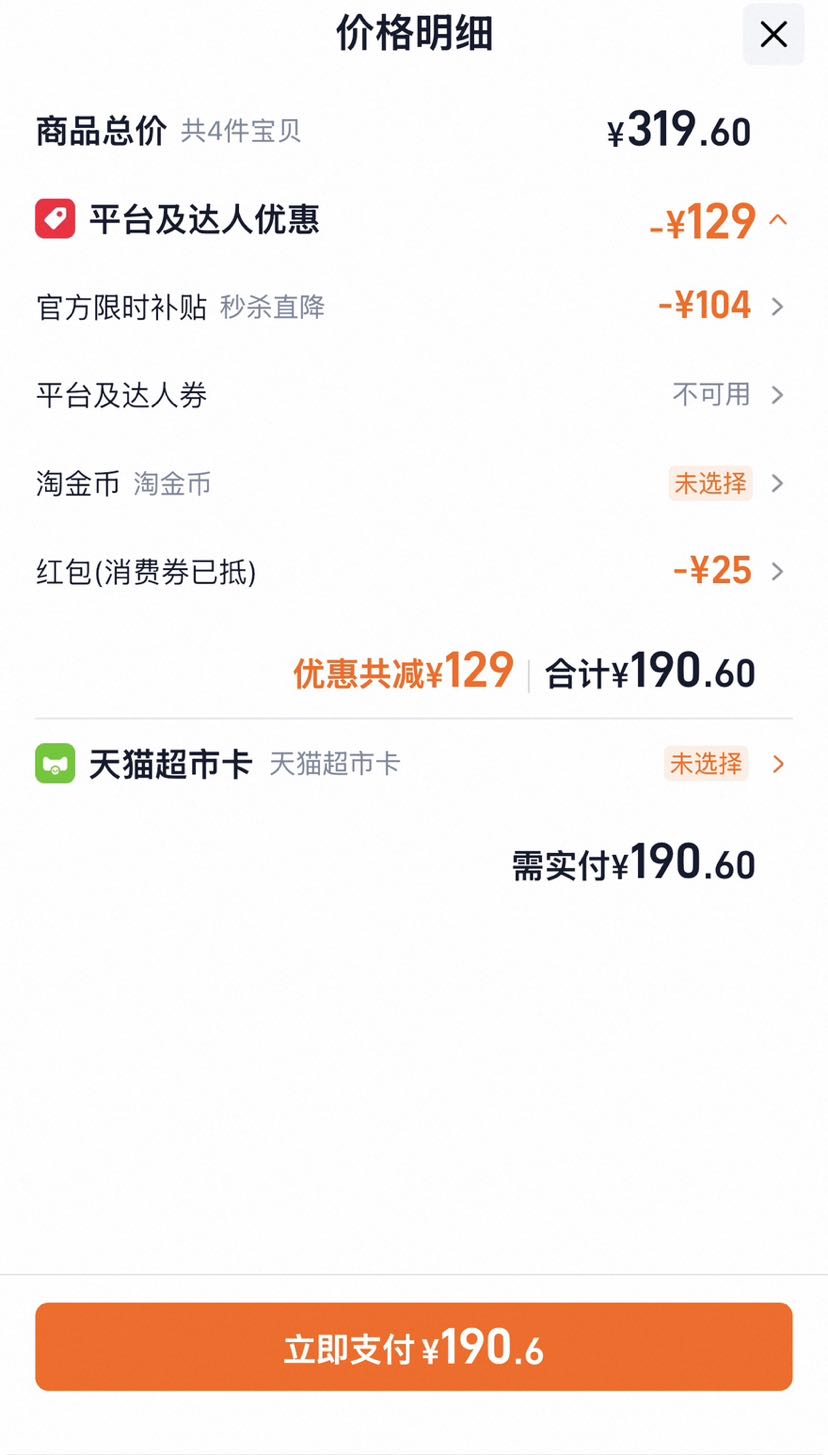Select 淘金币 deduction option
The height and width of the screenshot is (1455, 828).
point(414,483)
